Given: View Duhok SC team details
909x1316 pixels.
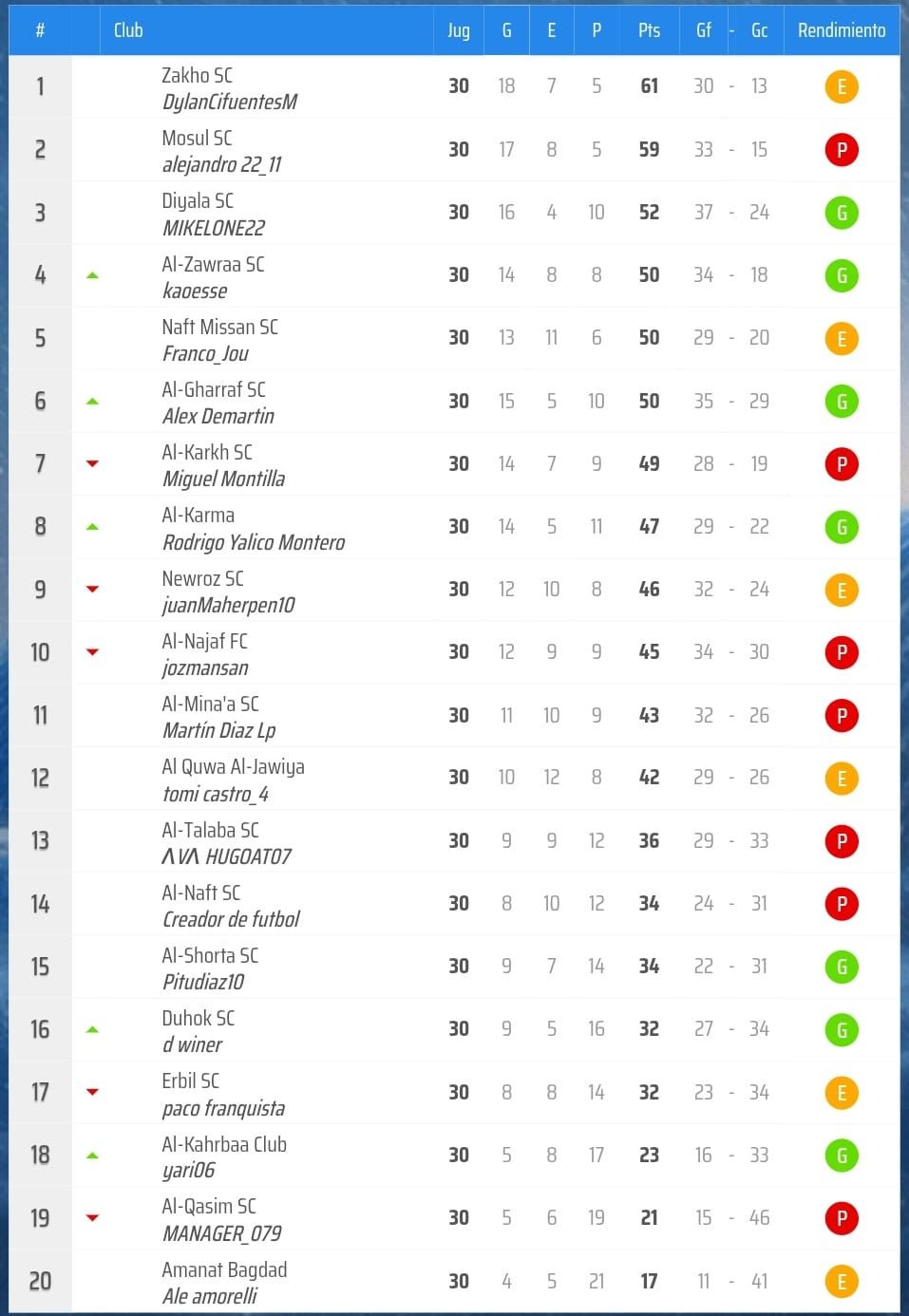Looking at the screenshot, I should [x=198, y=1019].
